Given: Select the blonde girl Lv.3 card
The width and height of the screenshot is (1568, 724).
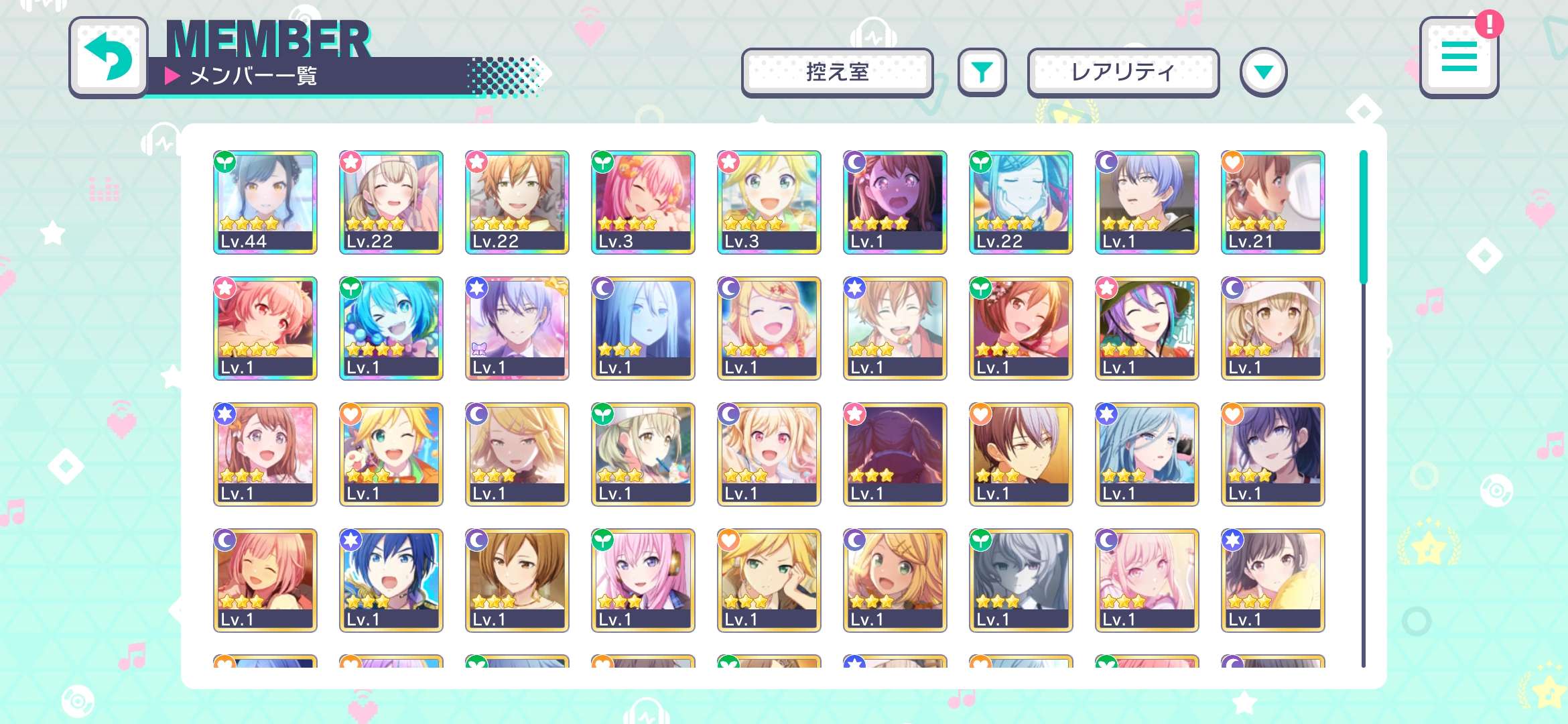Looking at the screenshot, I should (769, 202).
